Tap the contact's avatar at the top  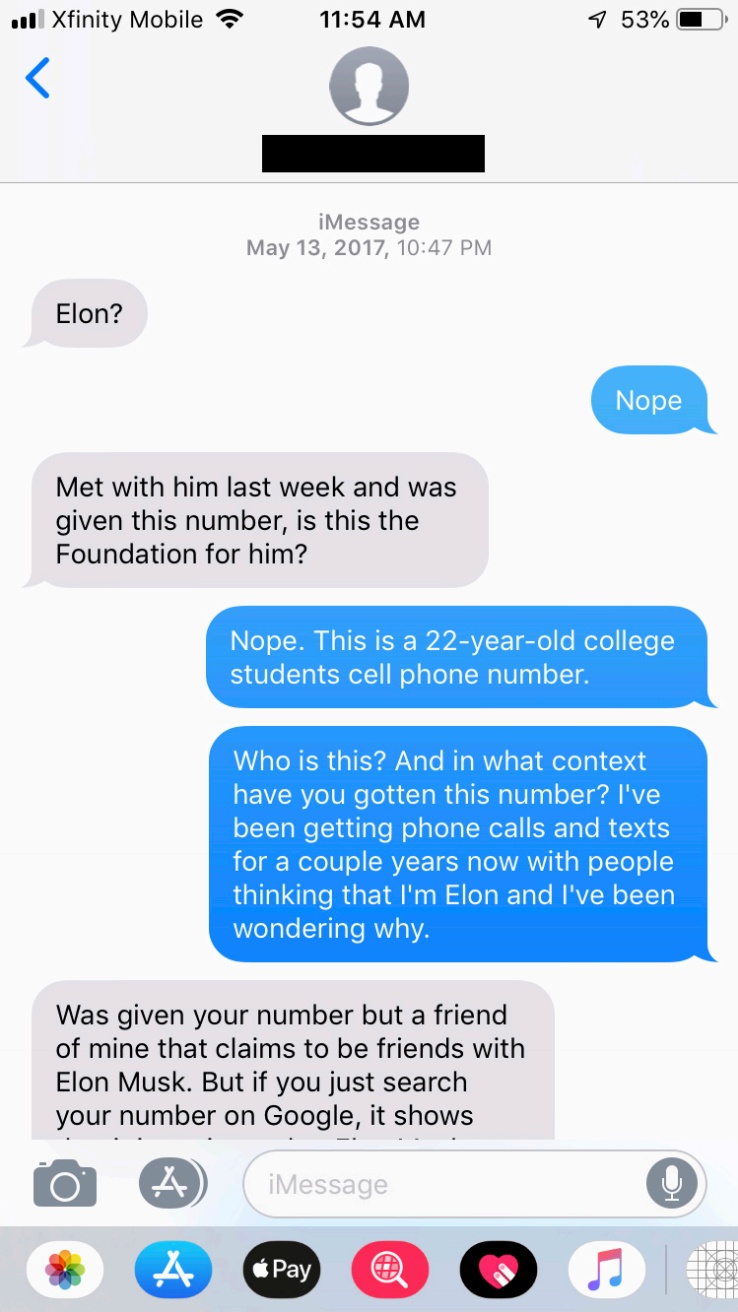369,86
